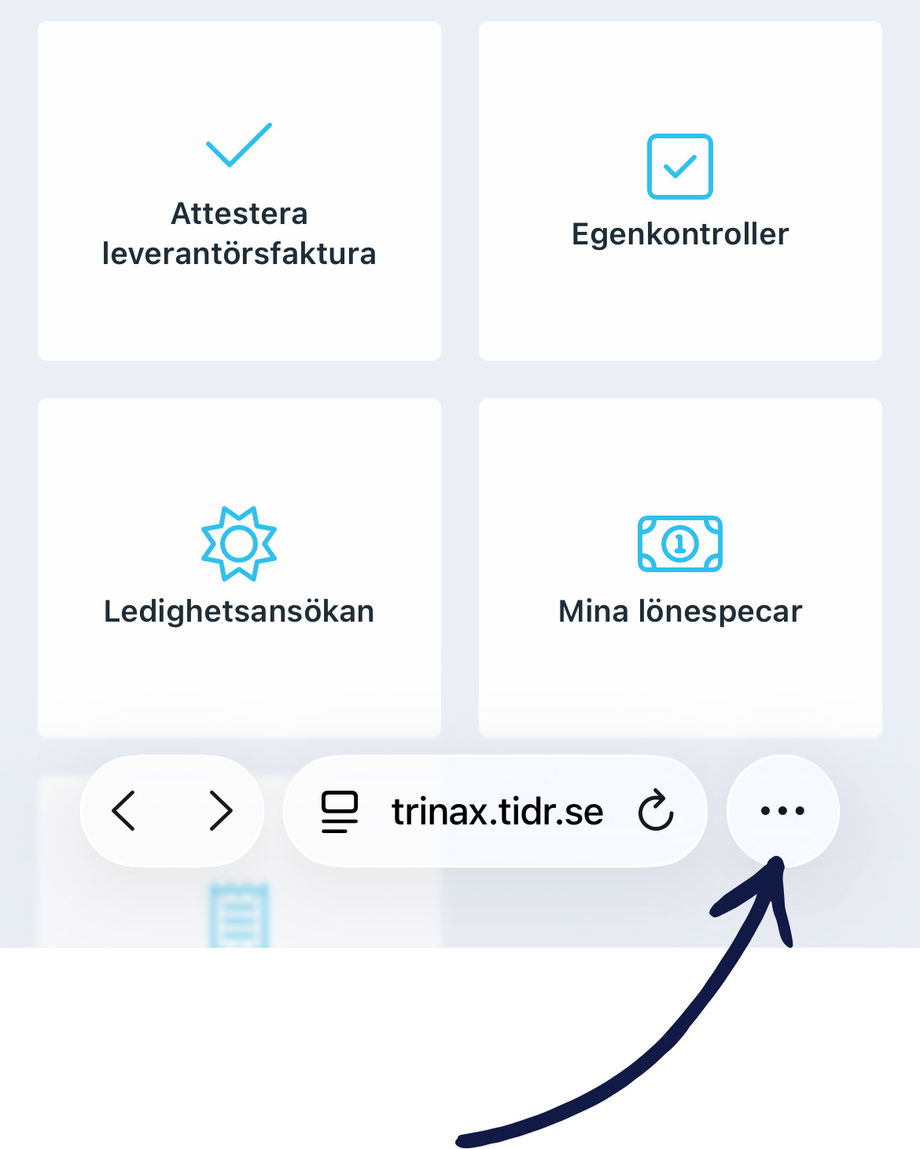Go back to the previous page
Screen dimensions: 920x1149
click(124, 811)
